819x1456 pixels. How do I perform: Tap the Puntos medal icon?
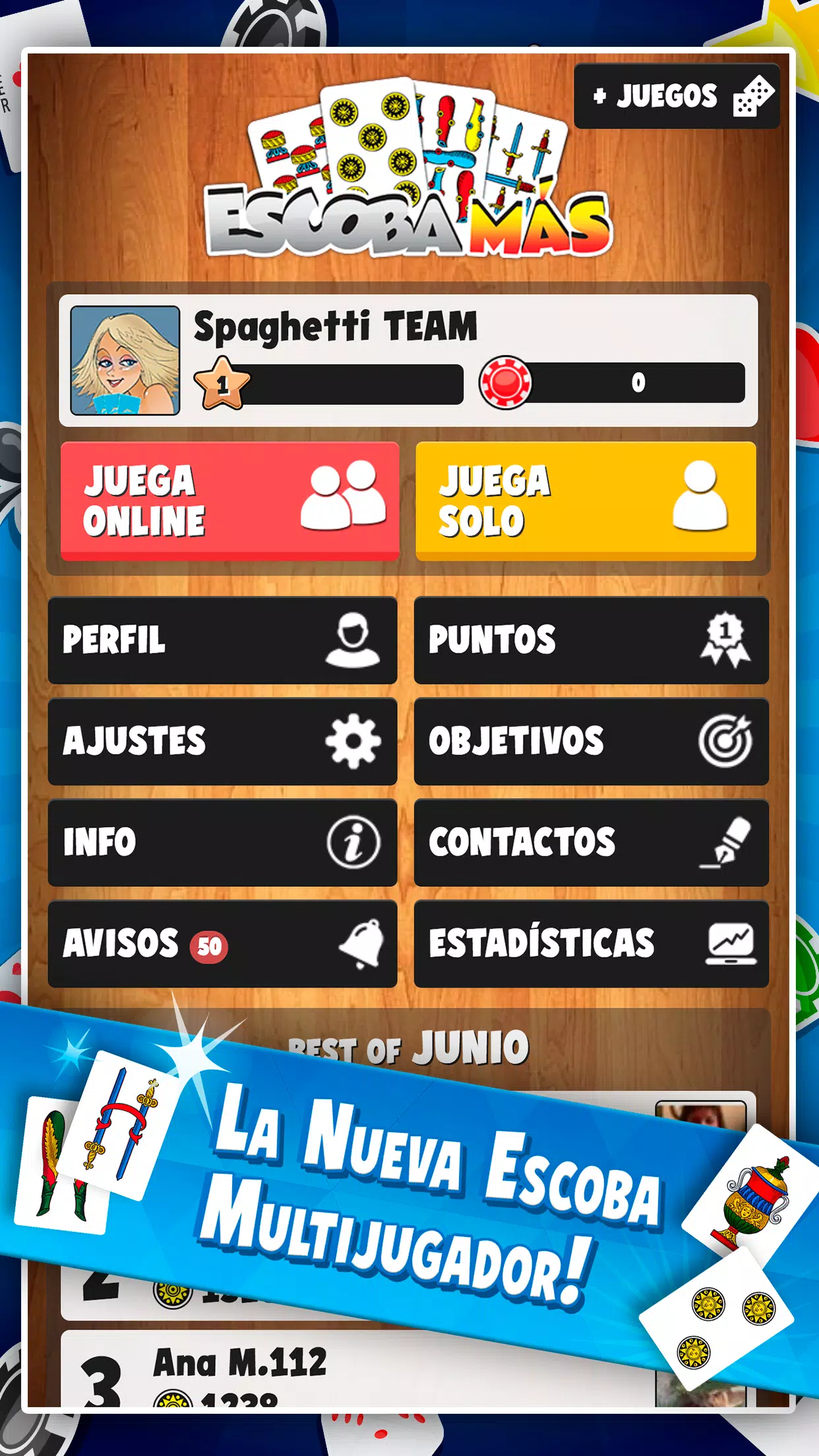click(x=725, y=641)
